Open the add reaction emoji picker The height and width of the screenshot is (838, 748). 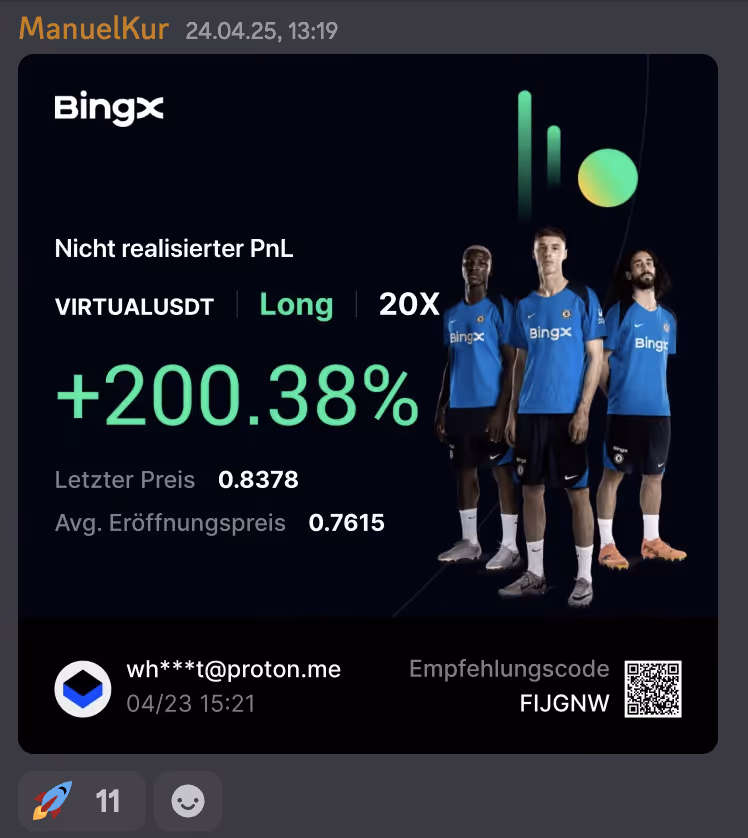(187, 800)
